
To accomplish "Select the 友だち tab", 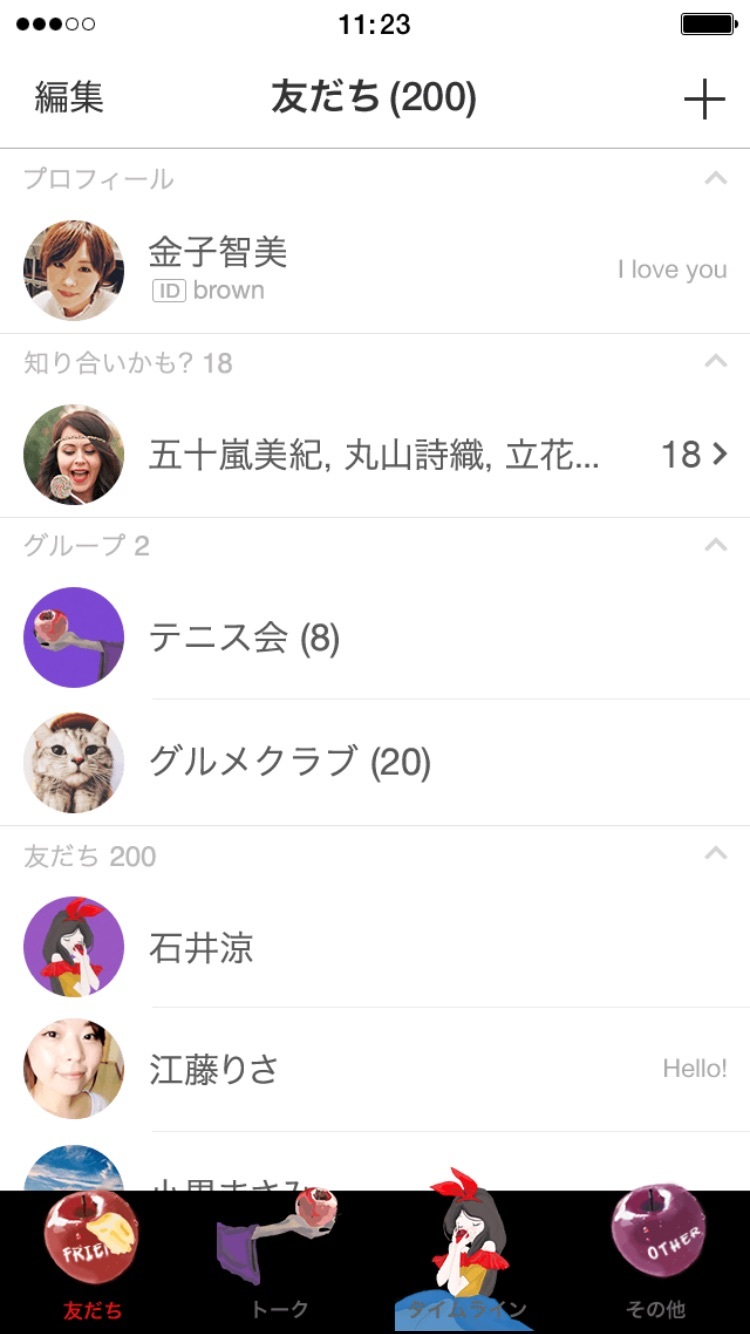I will pos(92,1262).
